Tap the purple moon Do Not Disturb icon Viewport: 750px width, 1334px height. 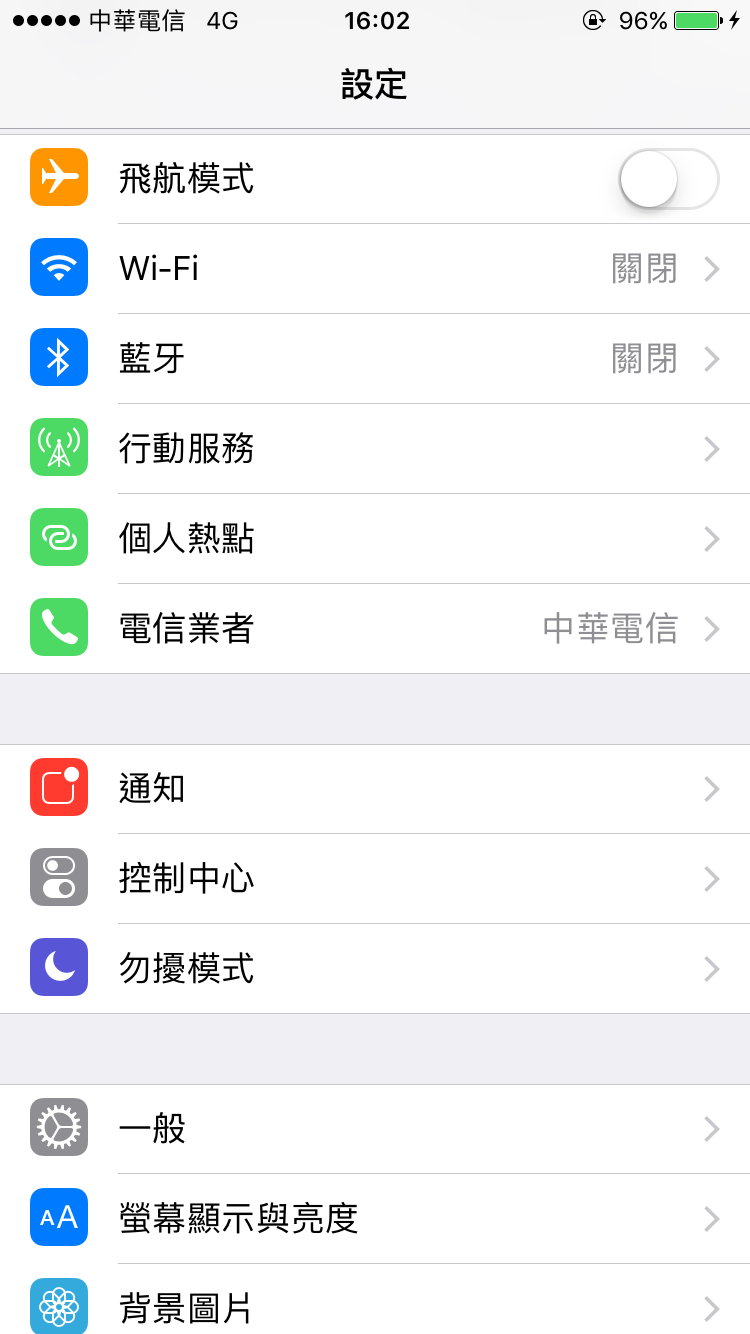point(58,968)
